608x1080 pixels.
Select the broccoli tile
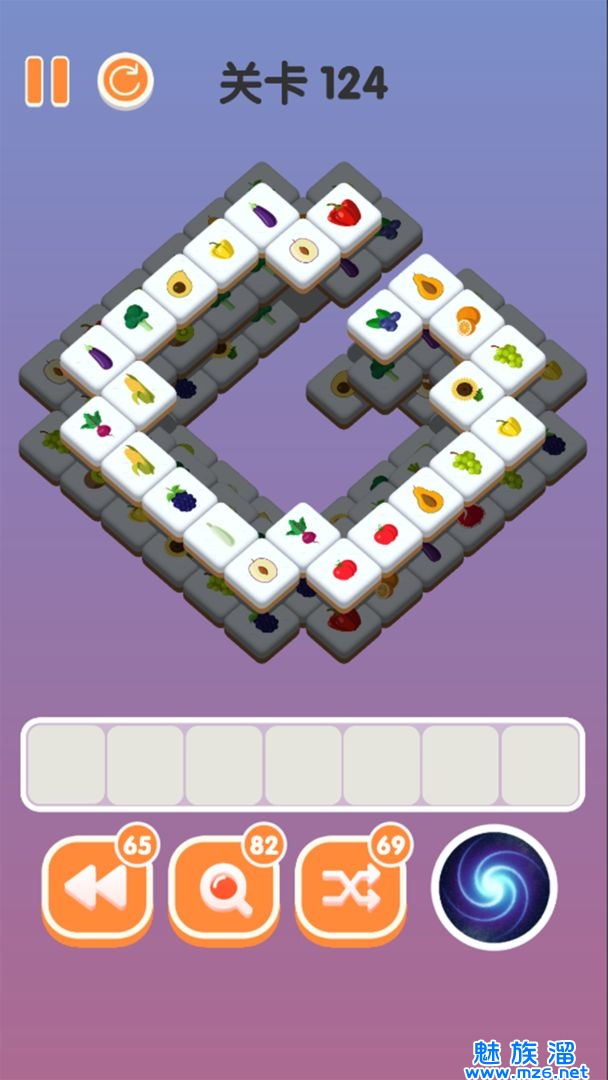[137, 319]
